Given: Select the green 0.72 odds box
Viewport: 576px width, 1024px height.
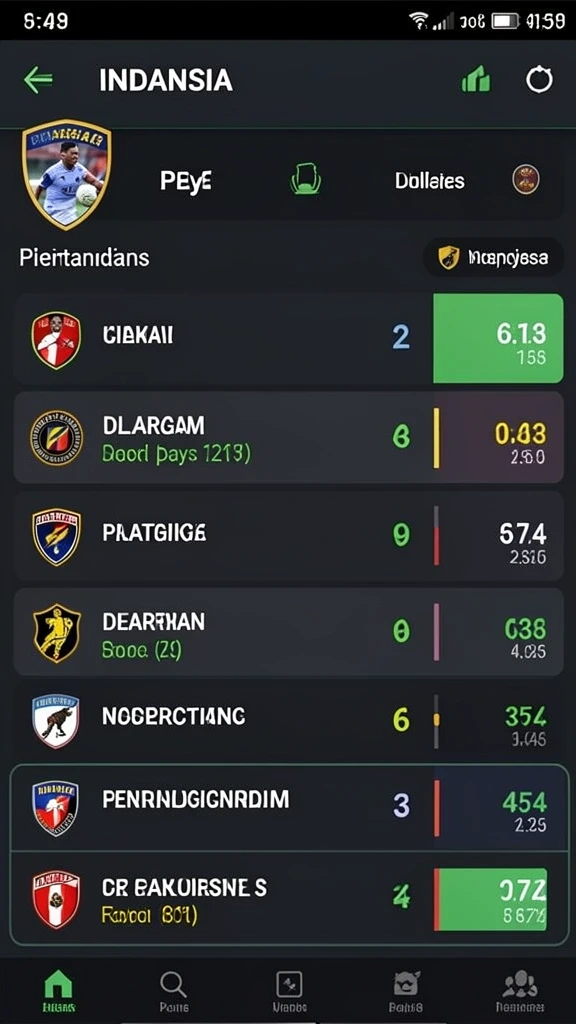Looking at the screenshot, I should (x=492, y=899).
